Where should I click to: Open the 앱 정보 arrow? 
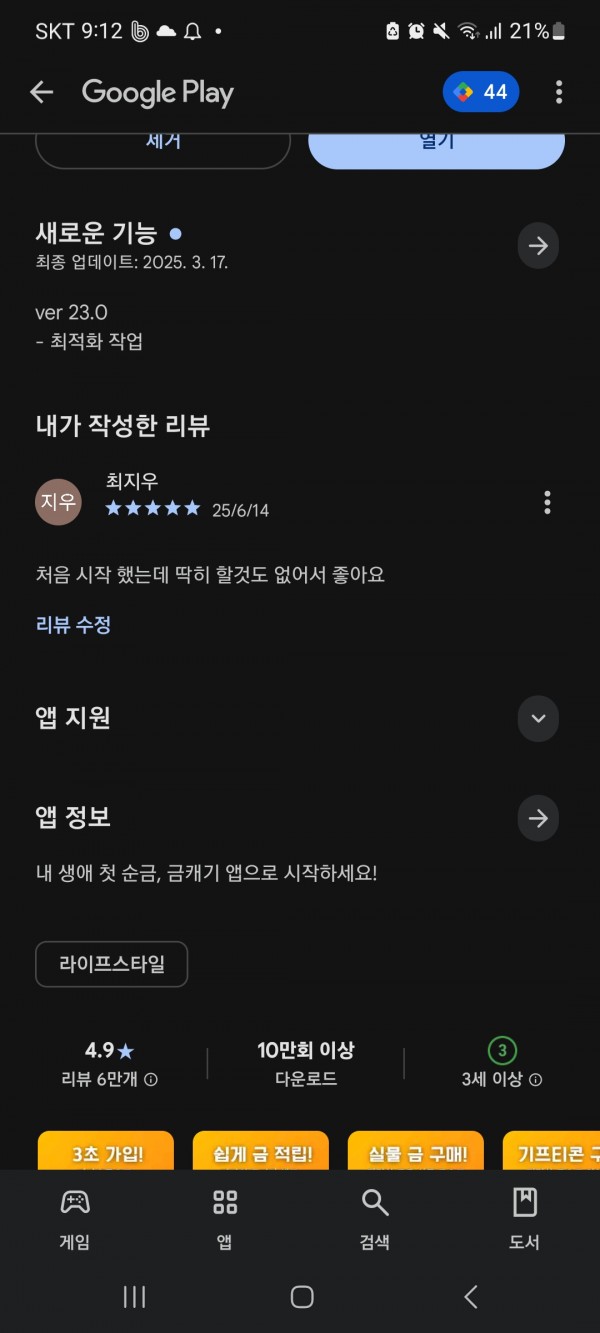pyautogui.click(x=538, y=819)
